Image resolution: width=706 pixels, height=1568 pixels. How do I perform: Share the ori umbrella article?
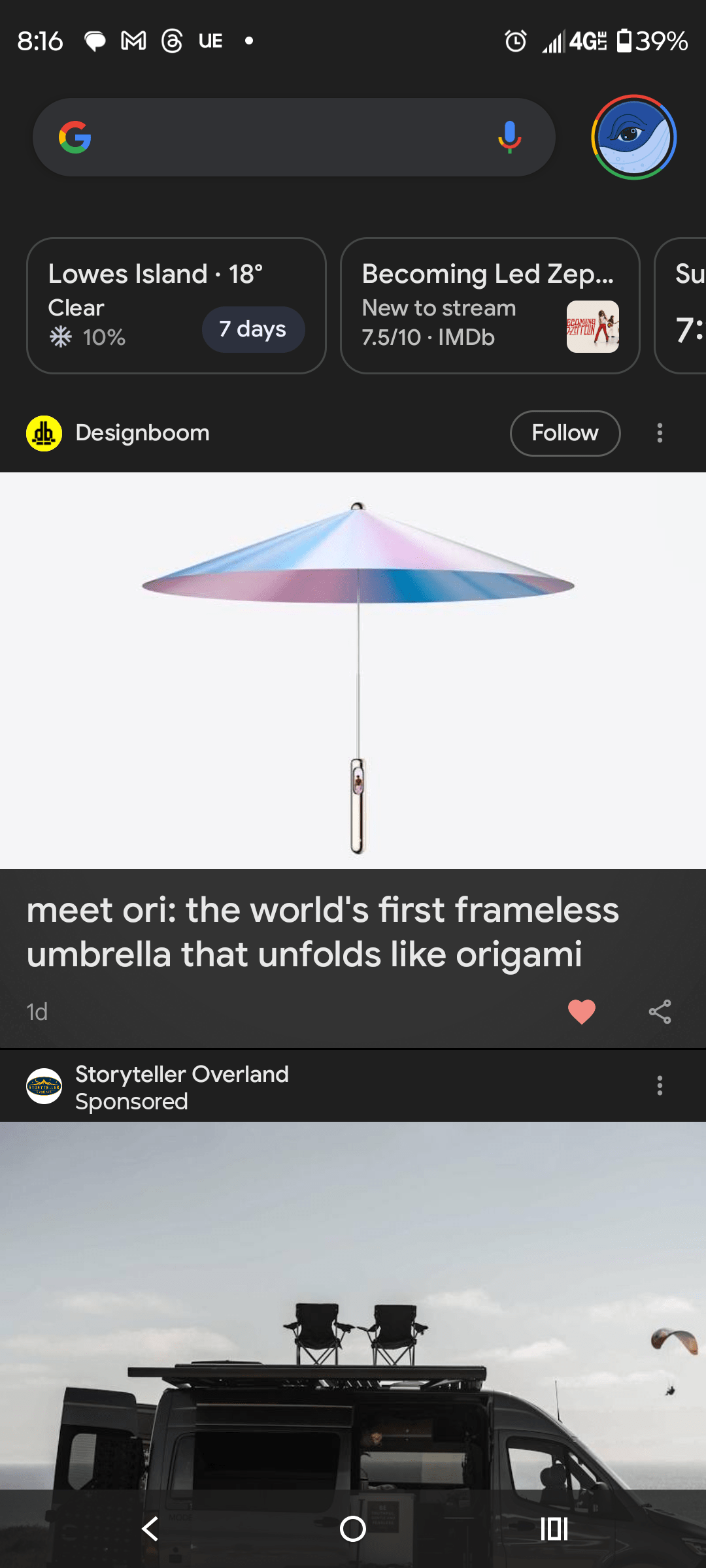[x=660, y=1012]
